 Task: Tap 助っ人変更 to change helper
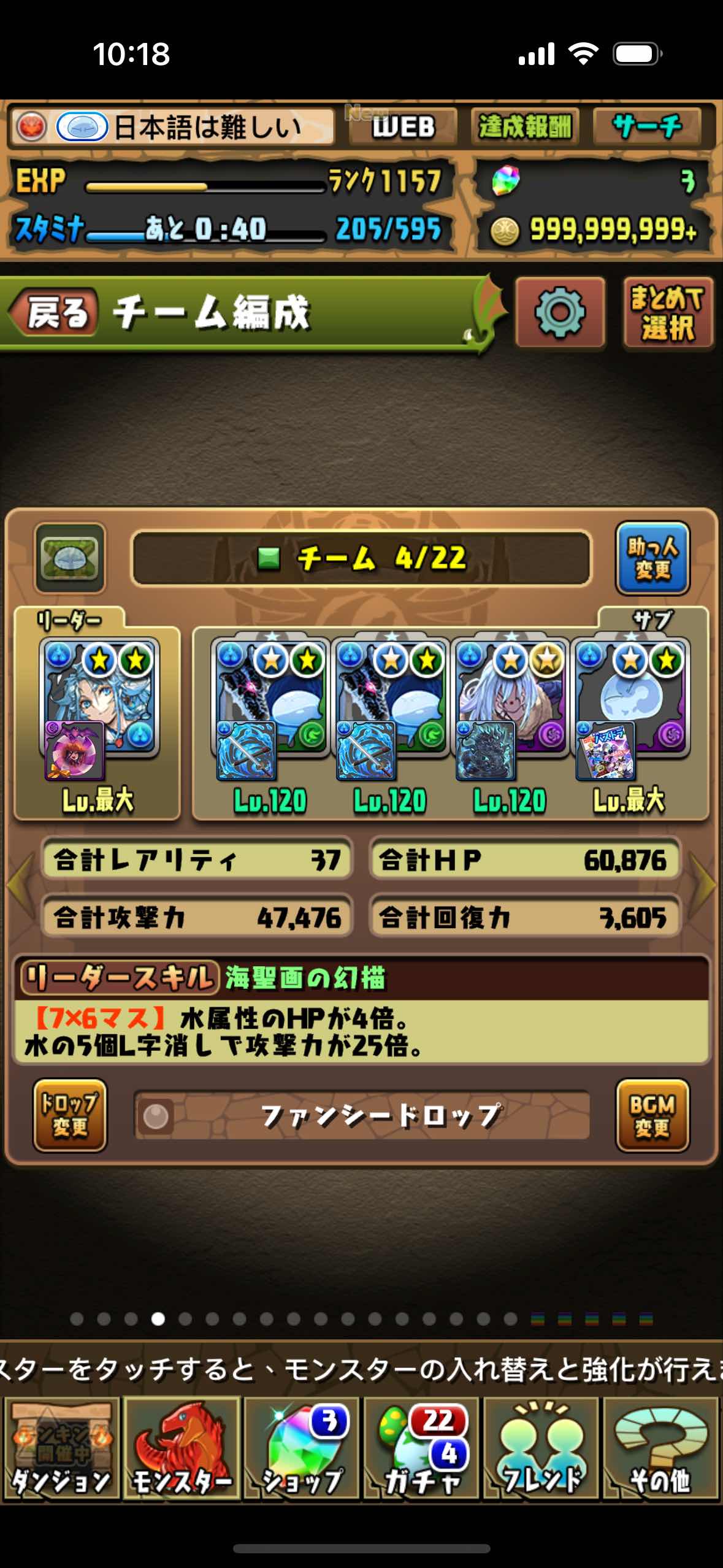coord(652,558)
